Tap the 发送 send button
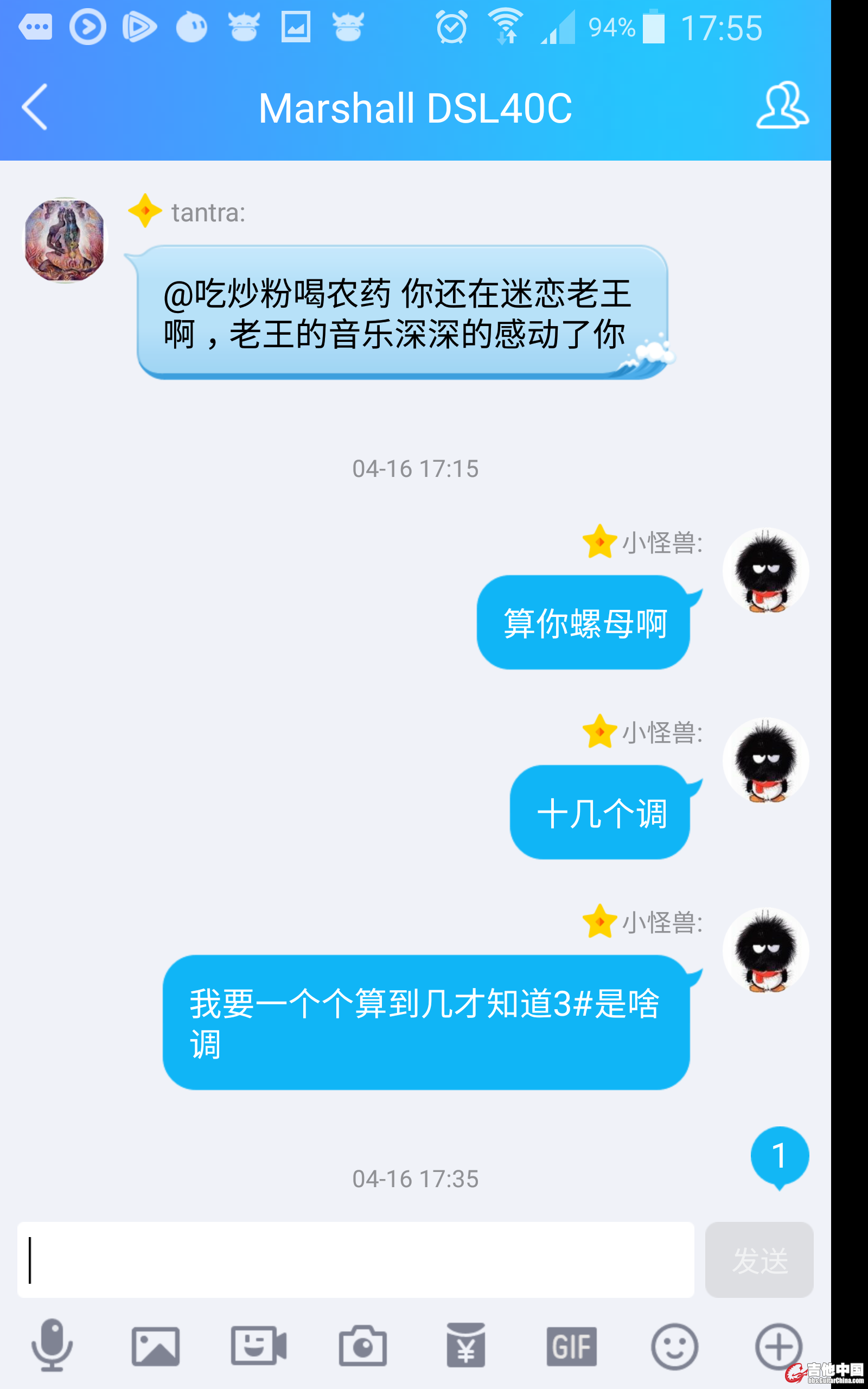The height and width of the screenshot is (1389, 868). (759, 1259)
